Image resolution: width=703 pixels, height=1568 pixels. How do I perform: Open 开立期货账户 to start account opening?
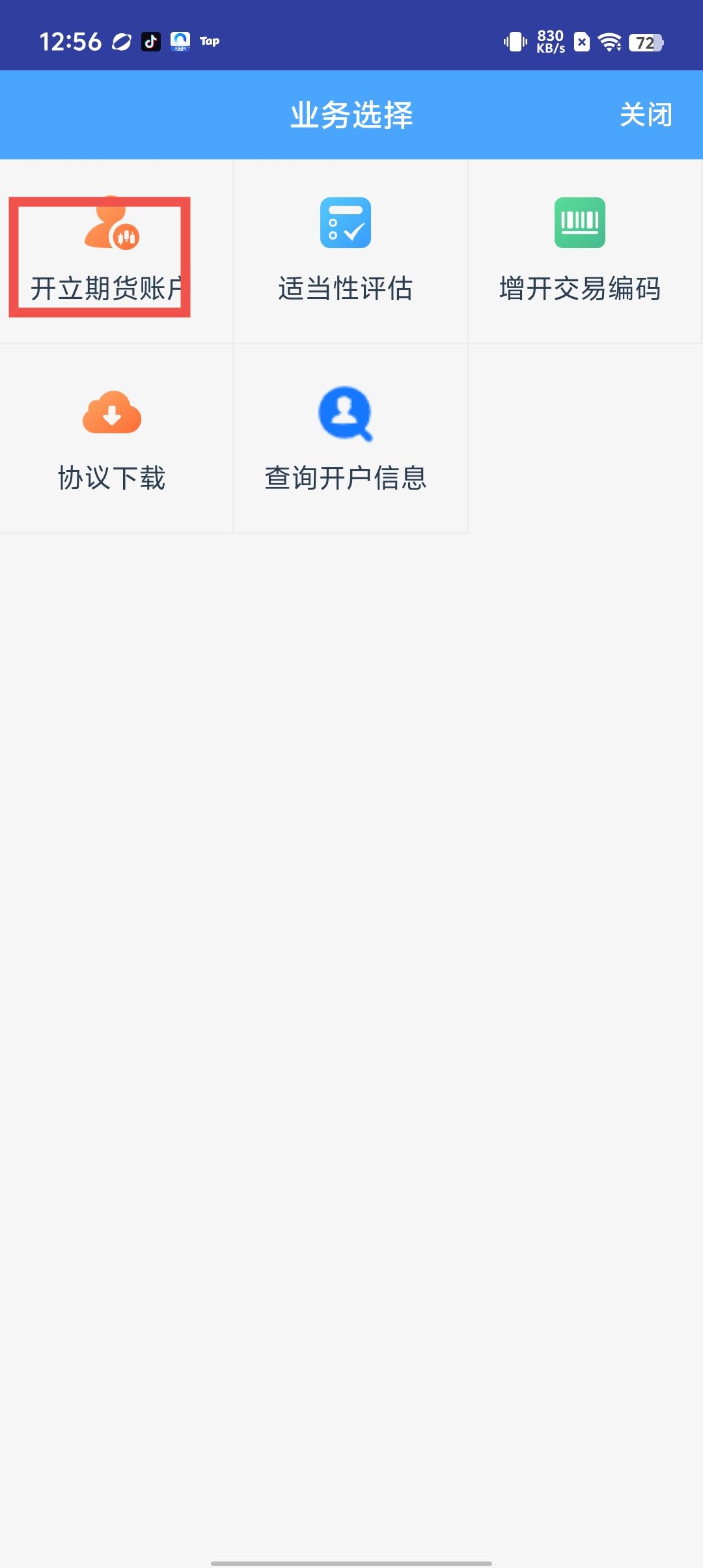pos(111,254)
